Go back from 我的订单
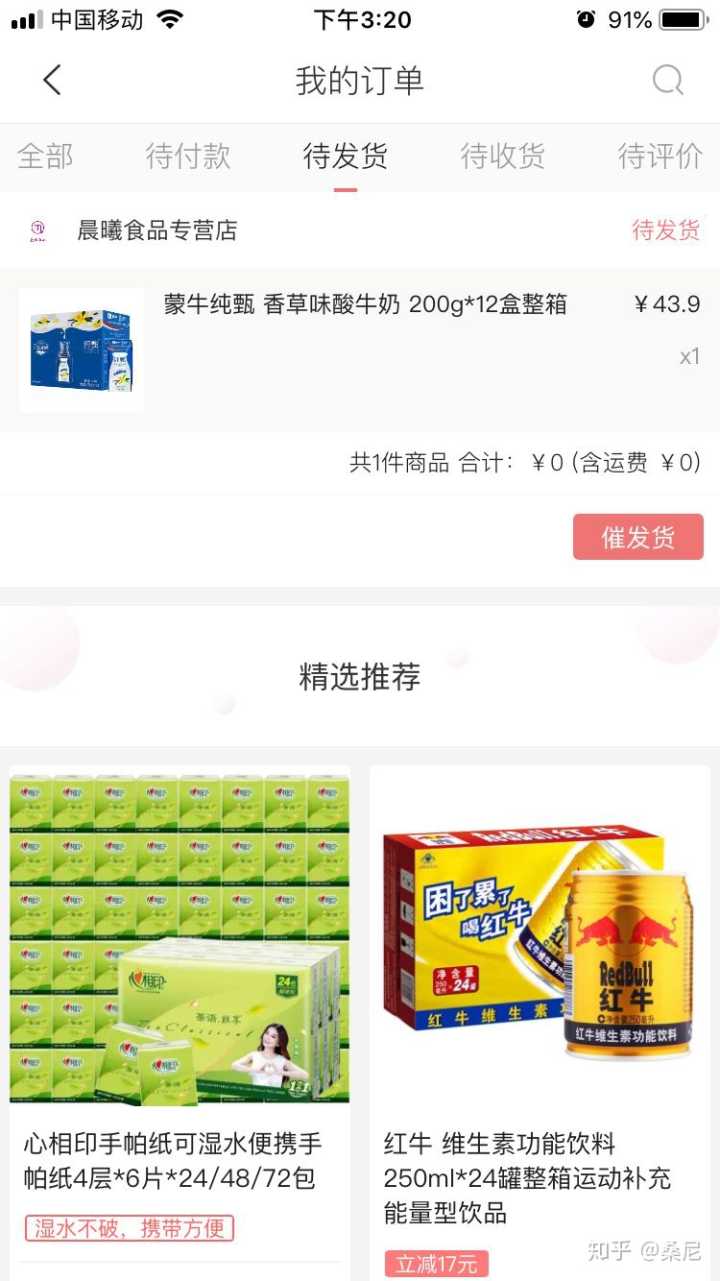Image resolution: width=720 pixels, height=1281 pixels. click(52, 81)
